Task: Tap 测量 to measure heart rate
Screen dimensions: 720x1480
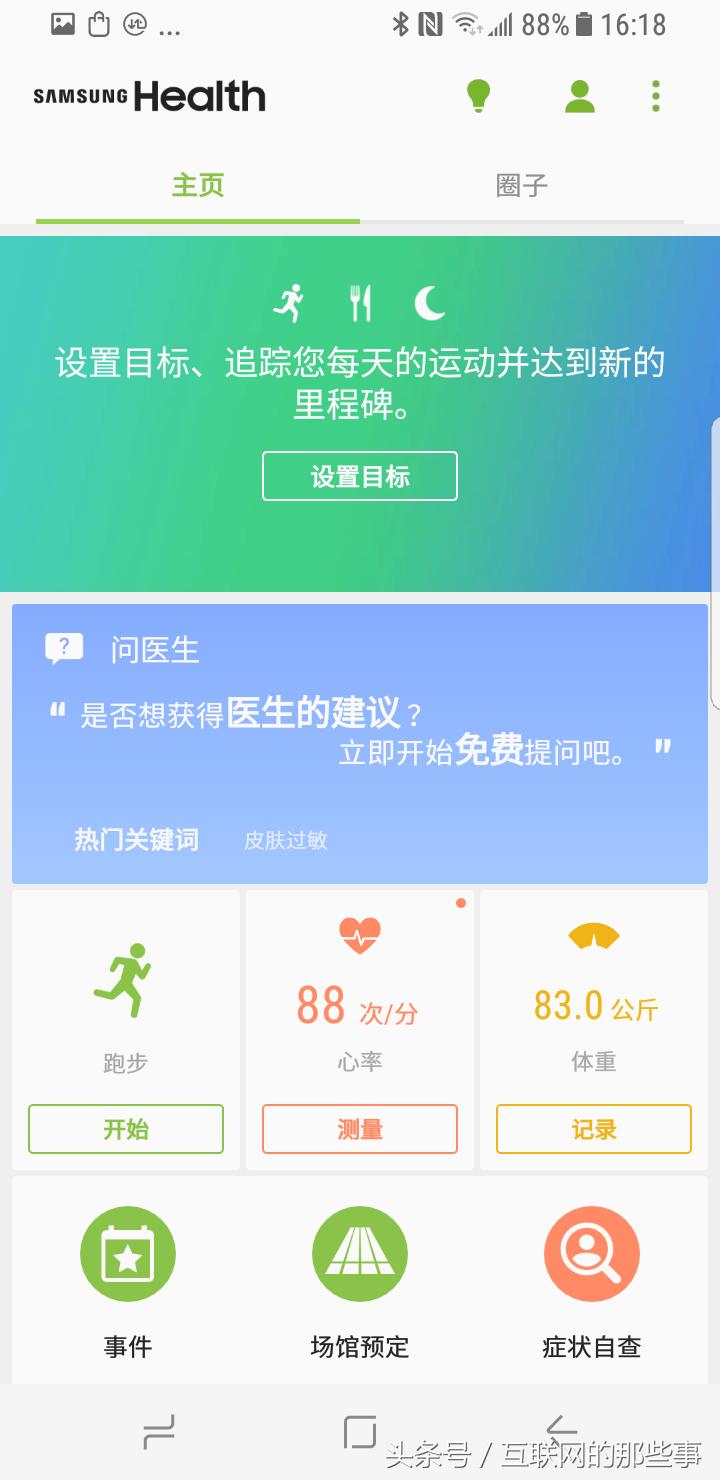Action: tap(359, 1129)
